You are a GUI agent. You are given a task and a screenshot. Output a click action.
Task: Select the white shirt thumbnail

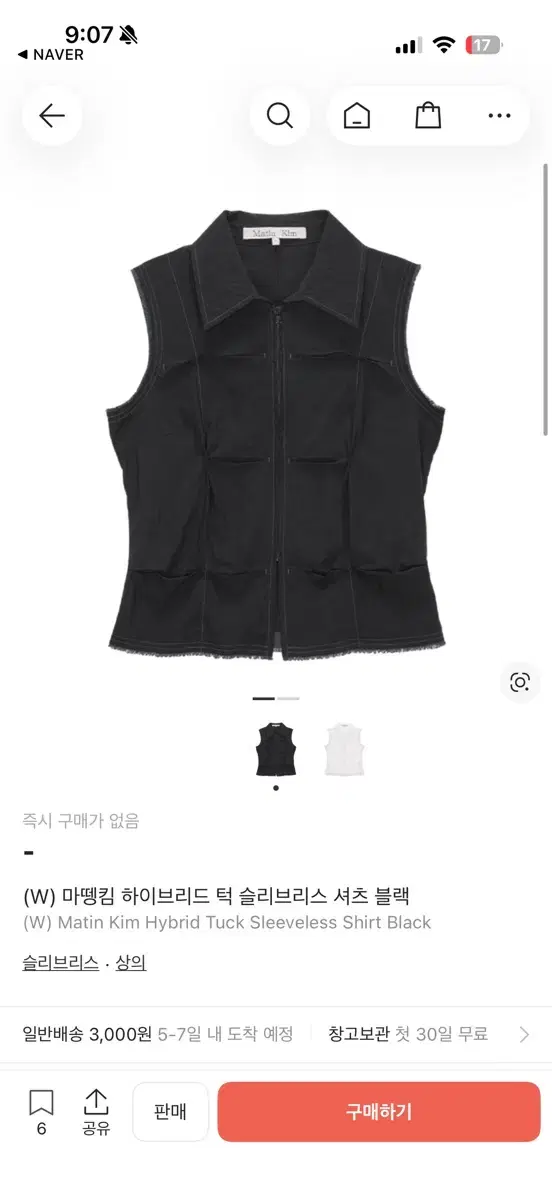tap(344, 749)
